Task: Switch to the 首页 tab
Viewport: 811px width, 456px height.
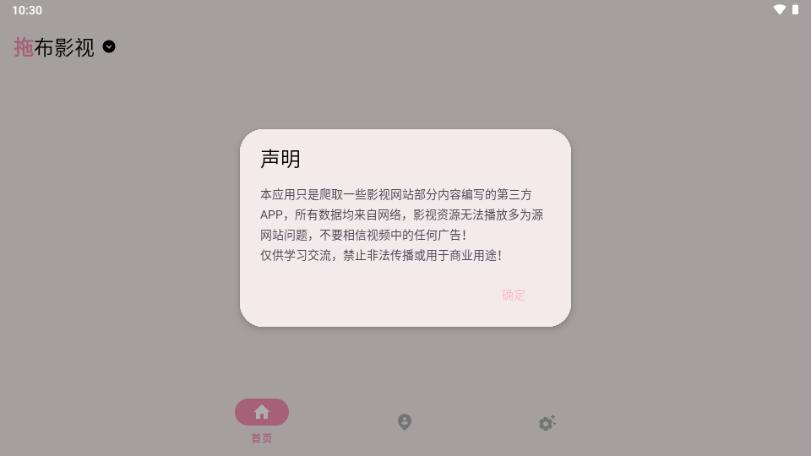Action: click(x=261, y=420)
